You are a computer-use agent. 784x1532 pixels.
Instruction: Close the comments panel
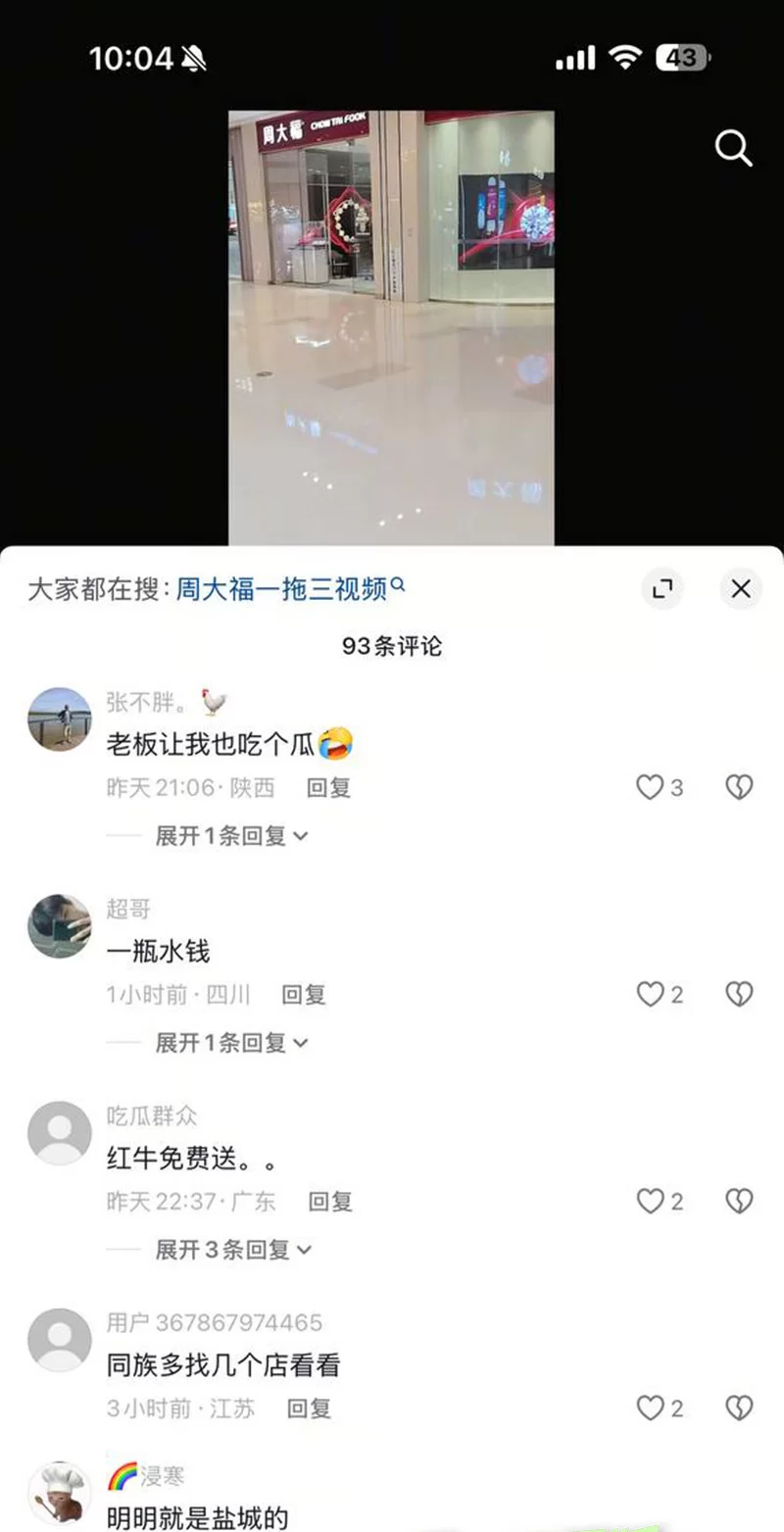741,588
